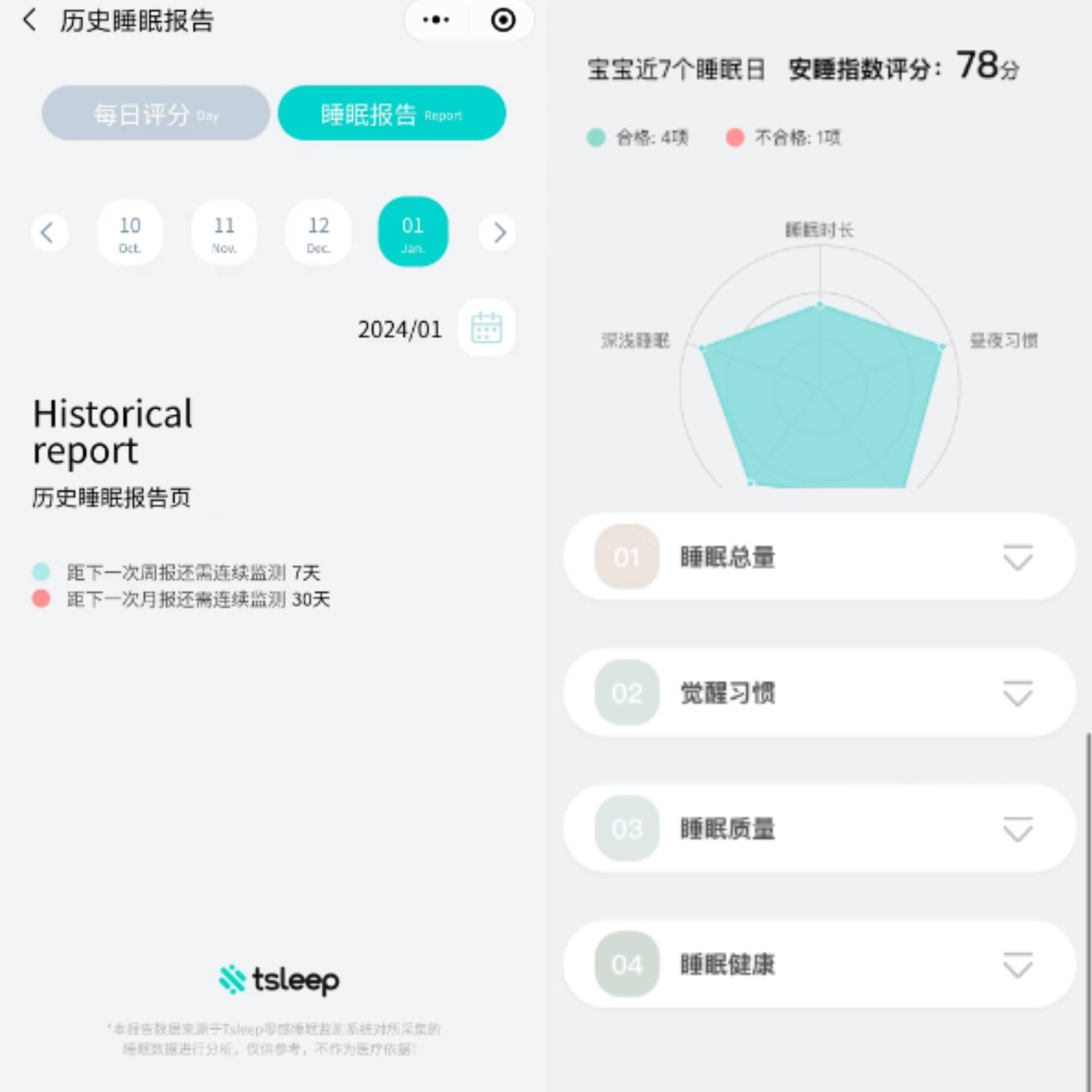The image size is (1092, 1092).
Task: Choose the 10 Oct. month chip
Action: [x=130, y=232]
